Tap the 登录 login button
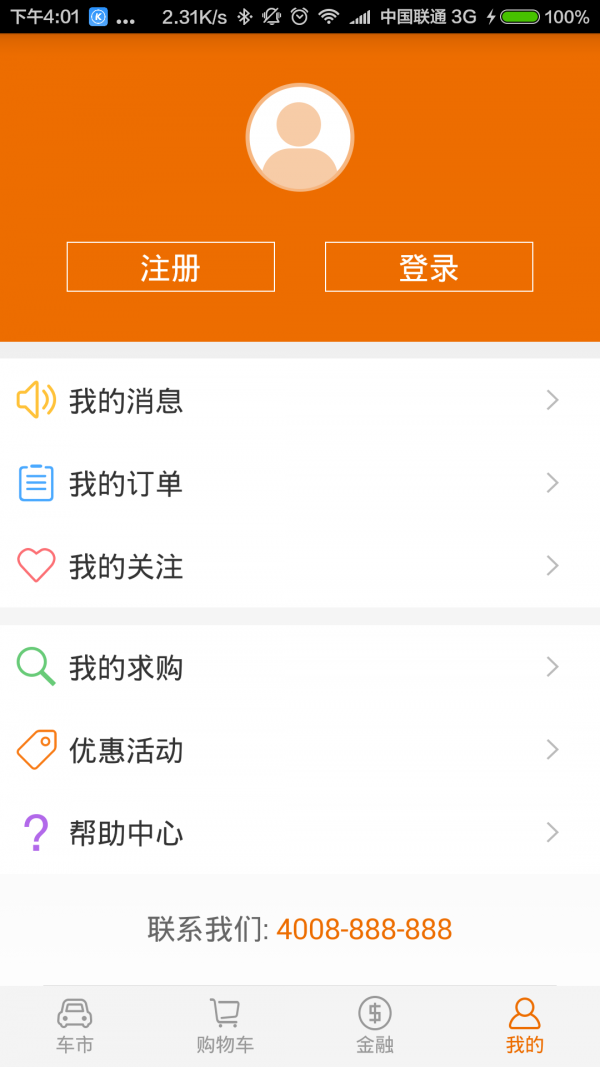Image resolution: width=600 pixels, height=1067 pixels. [x=429, y=267]
